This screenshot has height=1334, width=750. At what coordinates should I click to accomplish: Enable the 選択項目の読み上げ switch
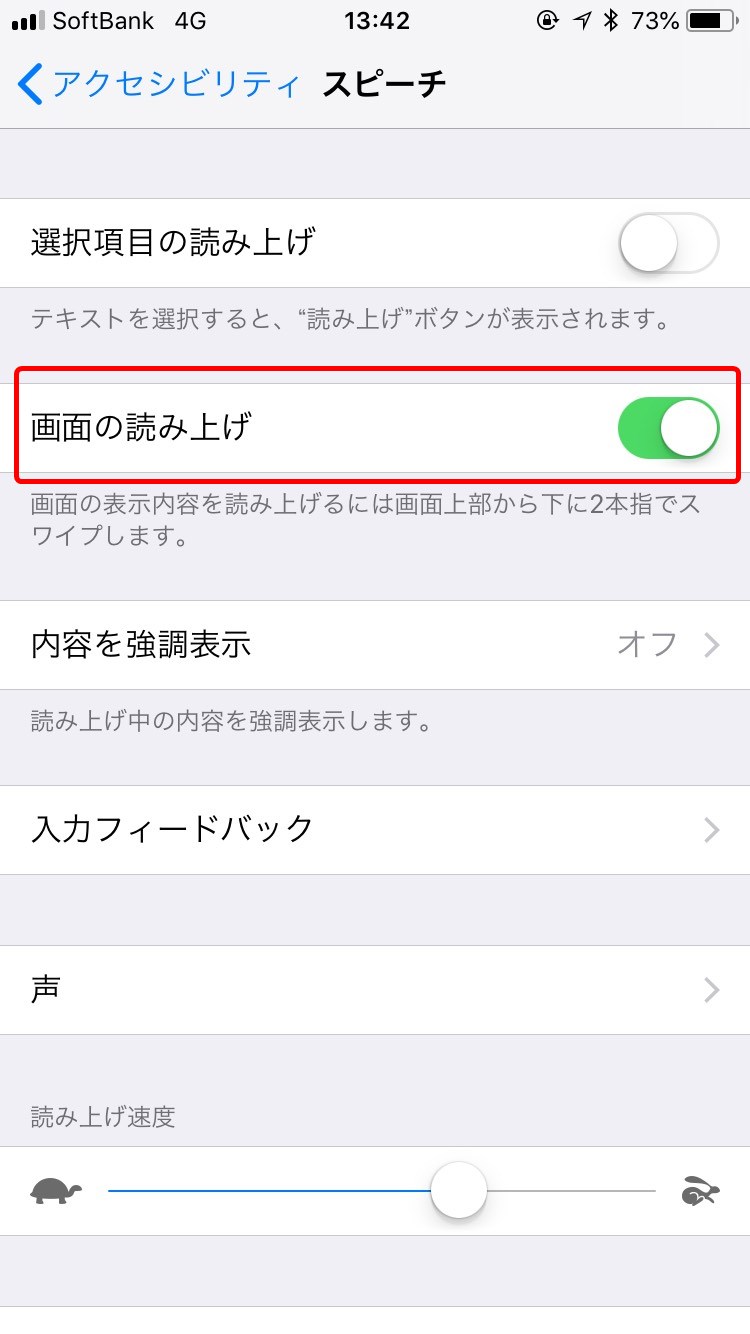(x=669, y=243)
